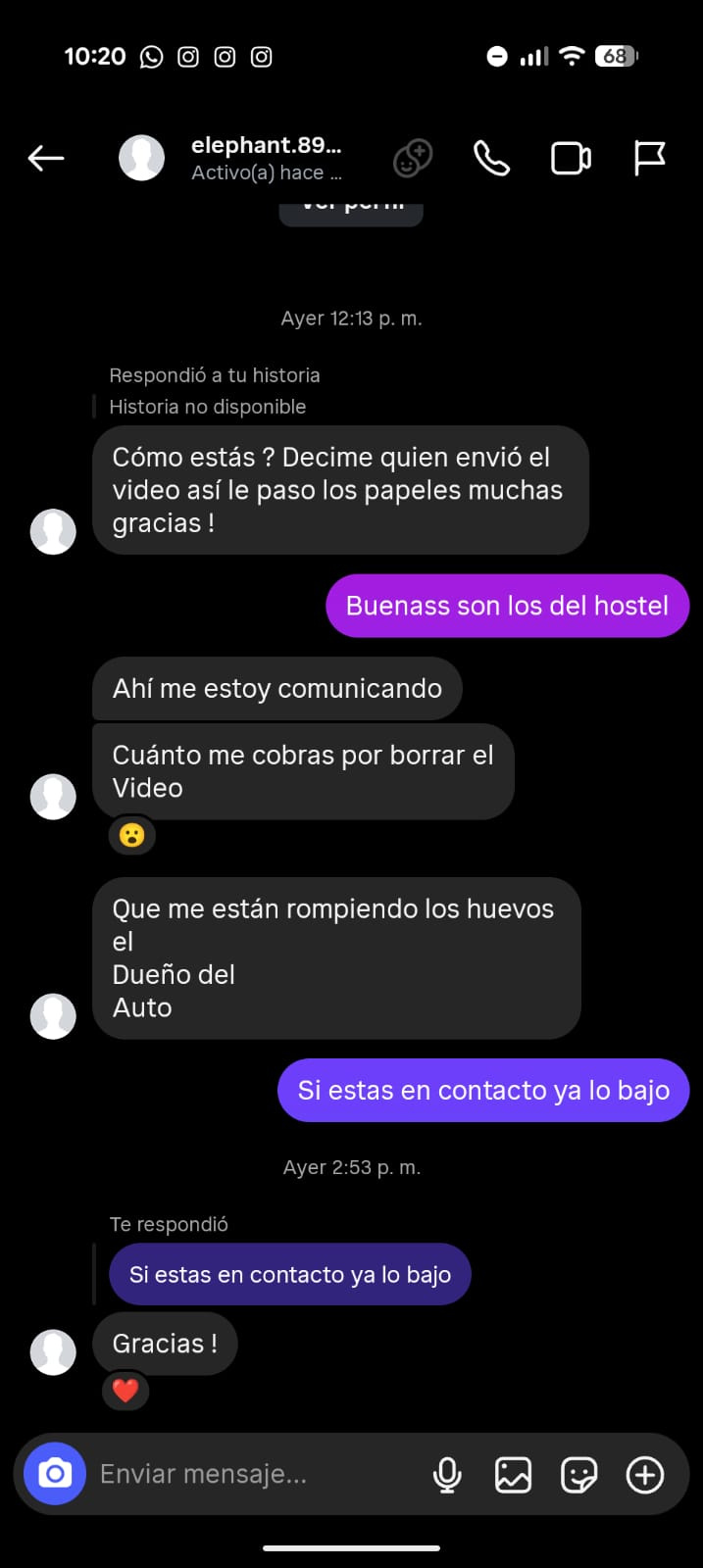The image size is (703, 1568).
Task: Open the photo gallery picker
Action: [513, 1474]
